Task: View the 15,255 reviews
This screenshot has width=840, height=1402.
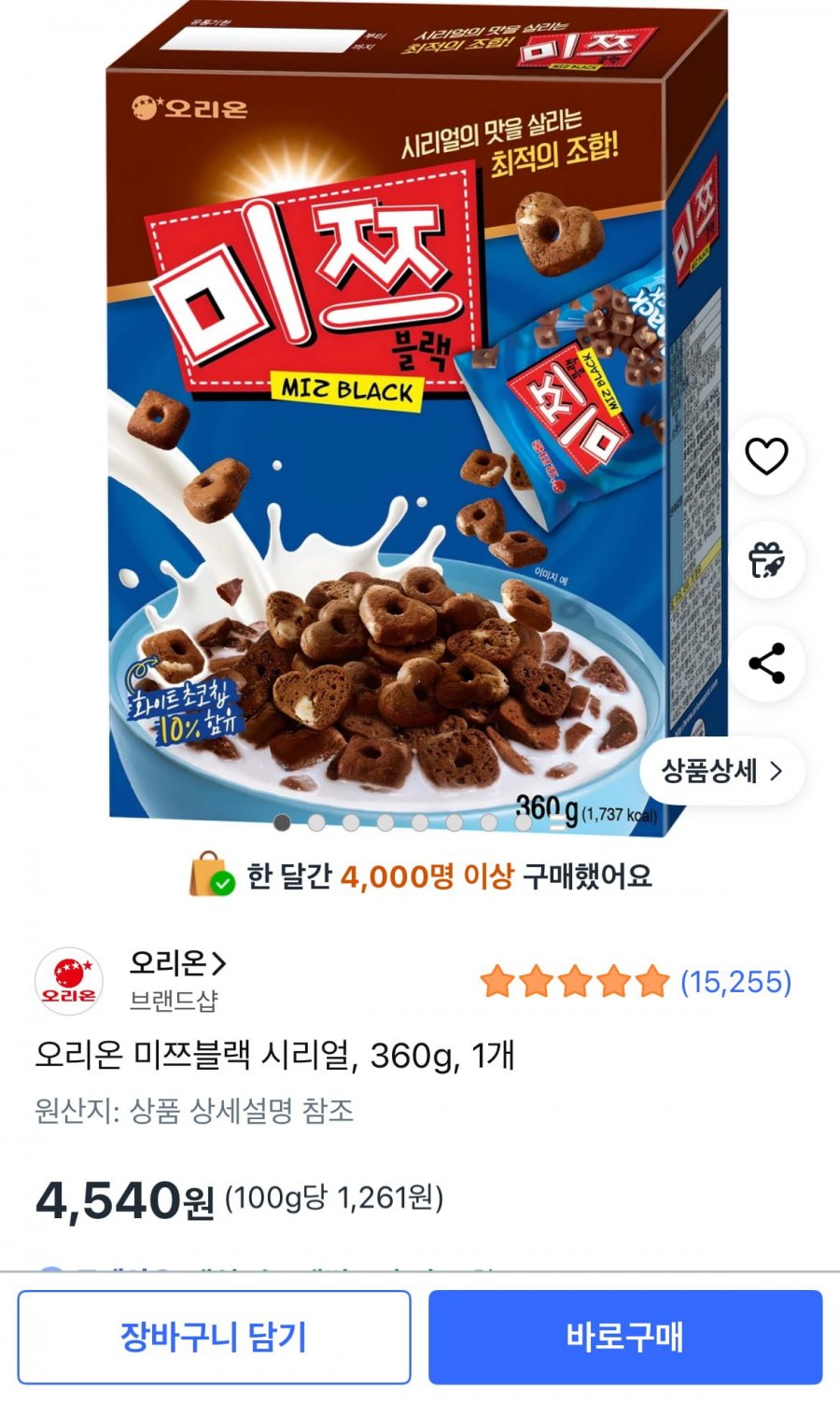Action: [x=735, y=982]
